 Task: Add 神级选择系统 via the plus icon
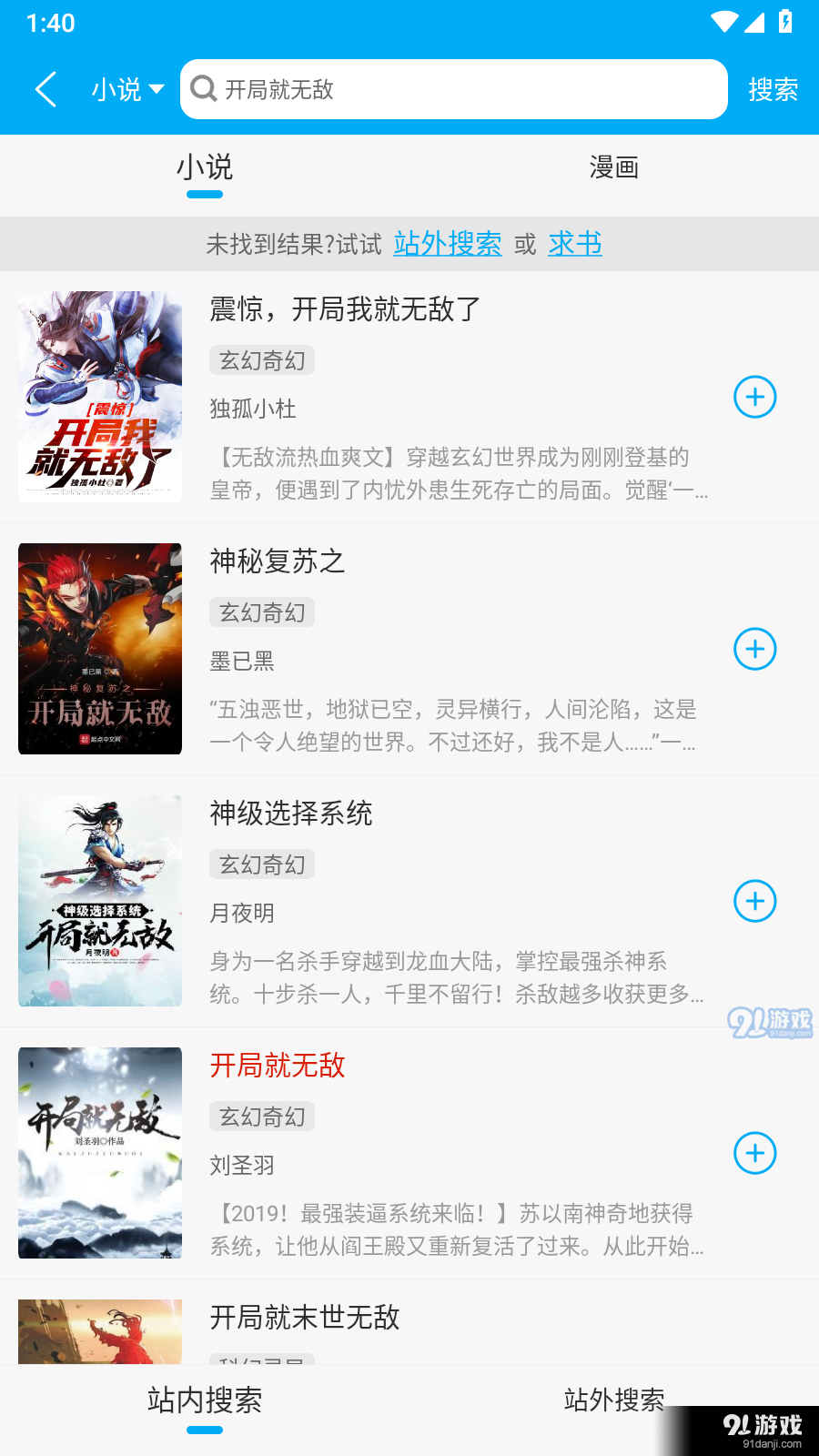pos(754,901)
